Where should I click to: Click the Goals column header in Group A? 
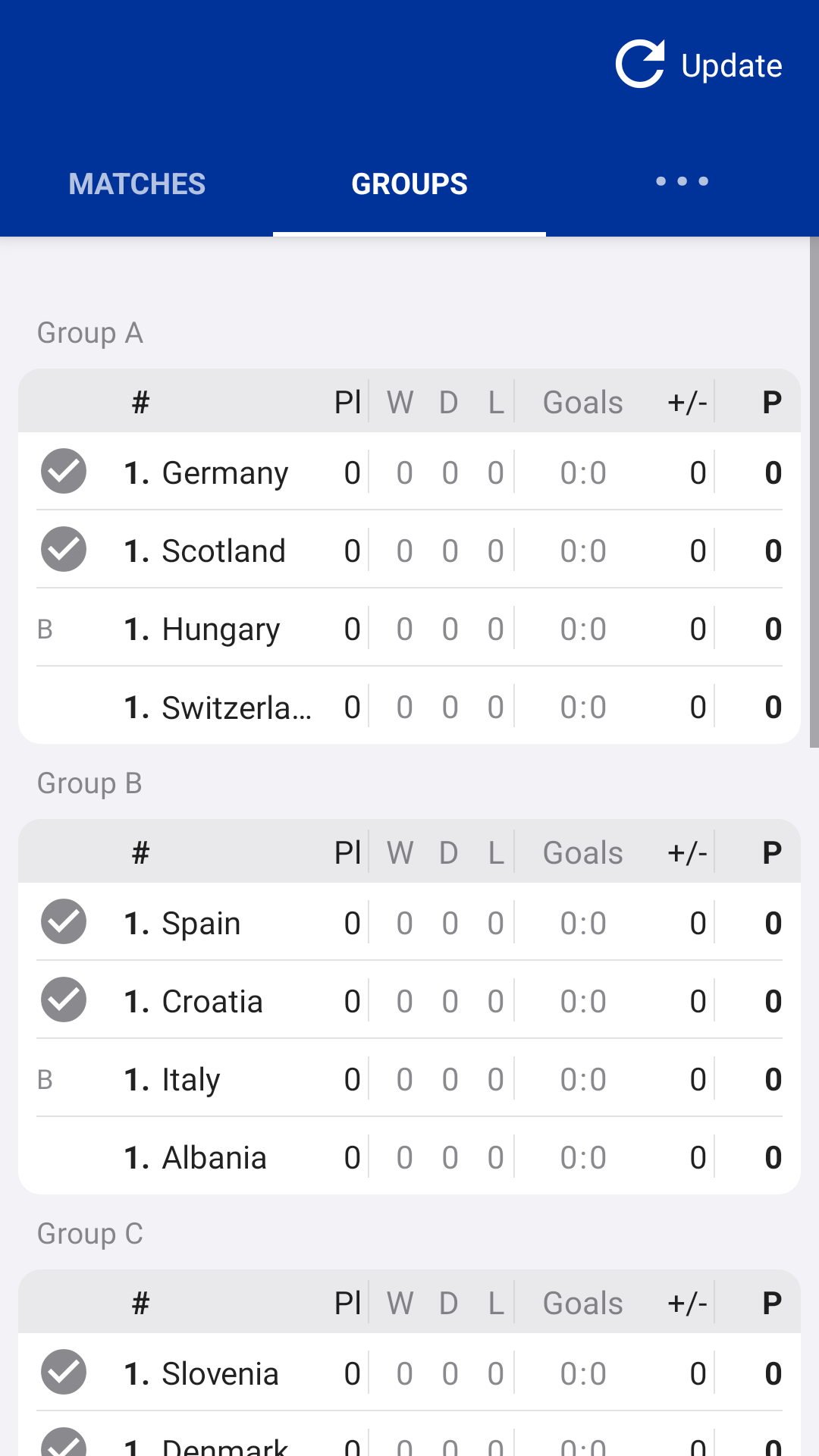tap(581, 402)
